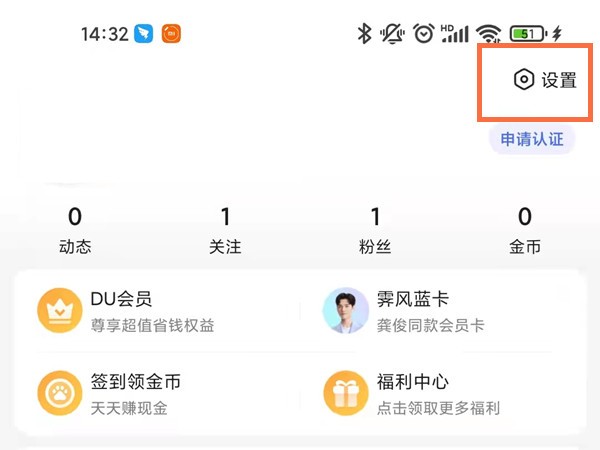Open the 关注 following list

225,230
